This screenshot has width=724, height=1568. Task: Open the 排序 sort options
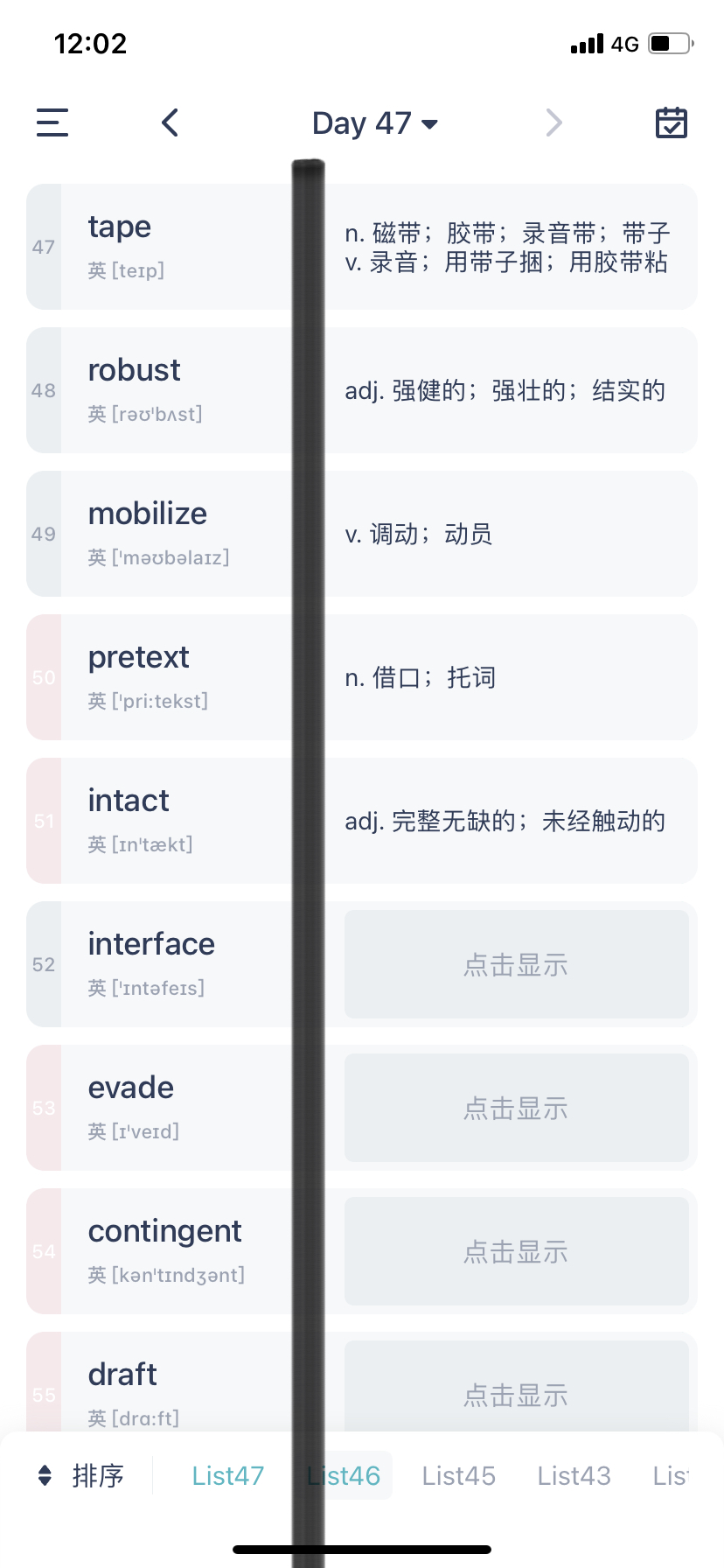(x=82, y=1475)
